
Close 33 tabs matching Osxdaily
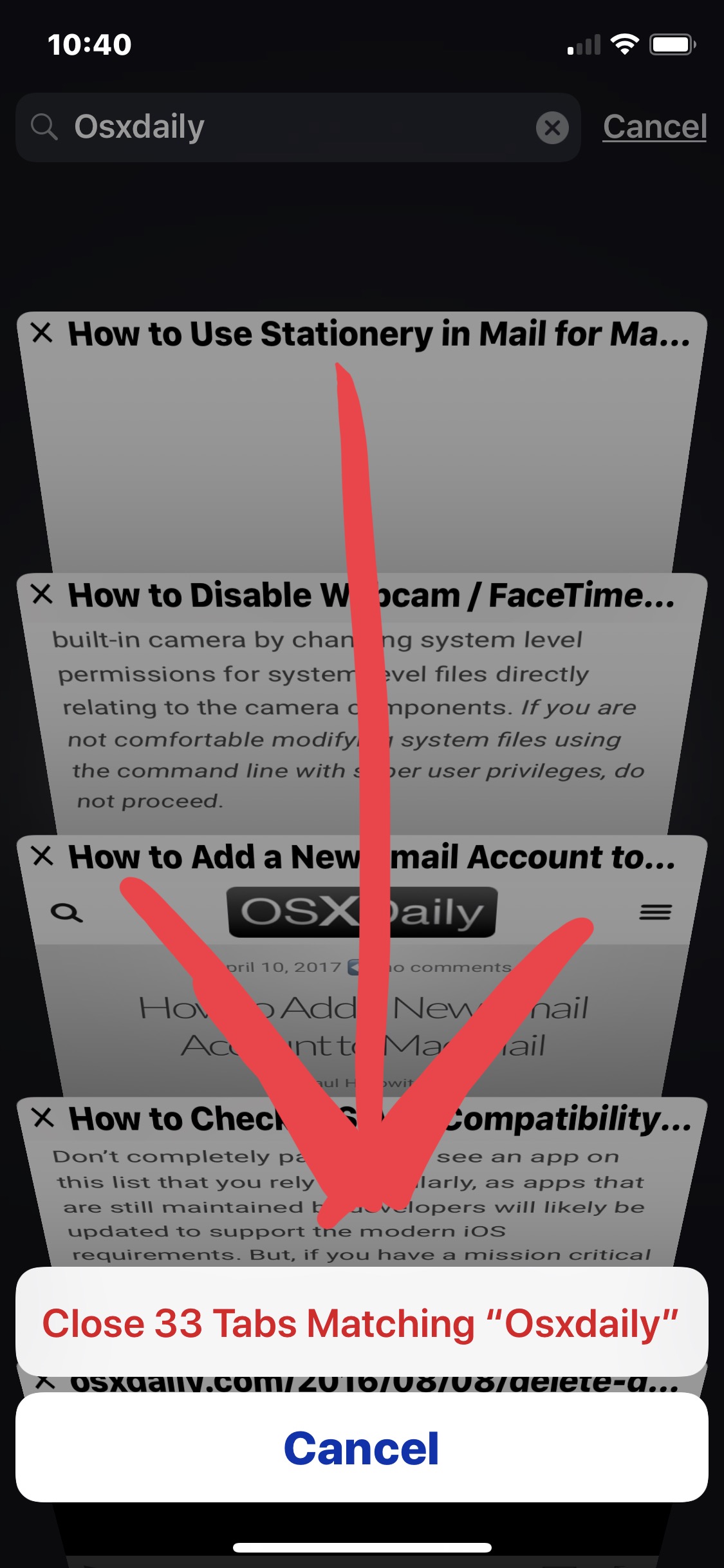tap(362, 1323)
